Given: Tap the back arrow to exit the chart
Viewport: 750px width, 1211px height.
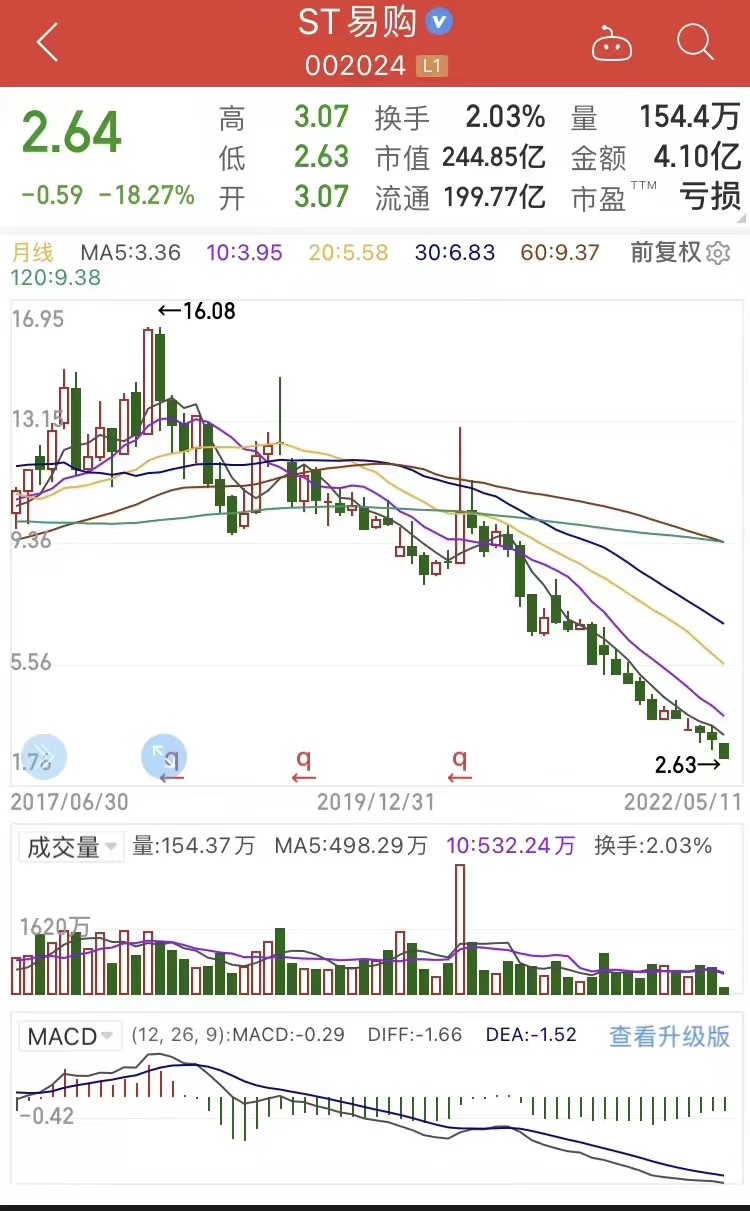Looking at the screenshot, I should click(x=45, y=41).
